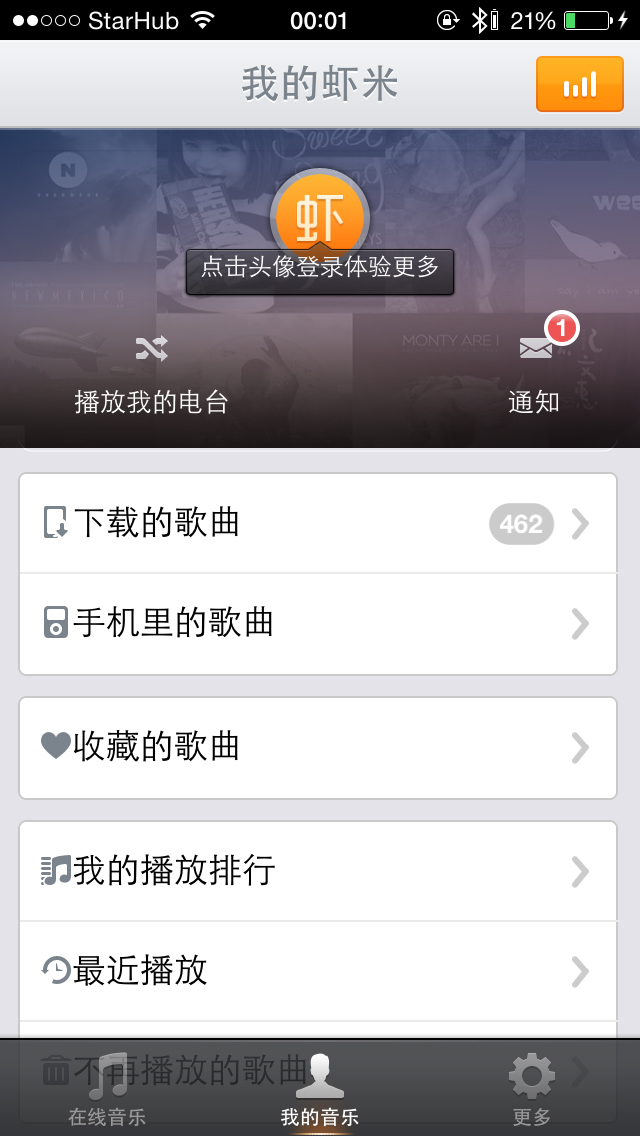Open 手机里的歌曲 list

318,623
